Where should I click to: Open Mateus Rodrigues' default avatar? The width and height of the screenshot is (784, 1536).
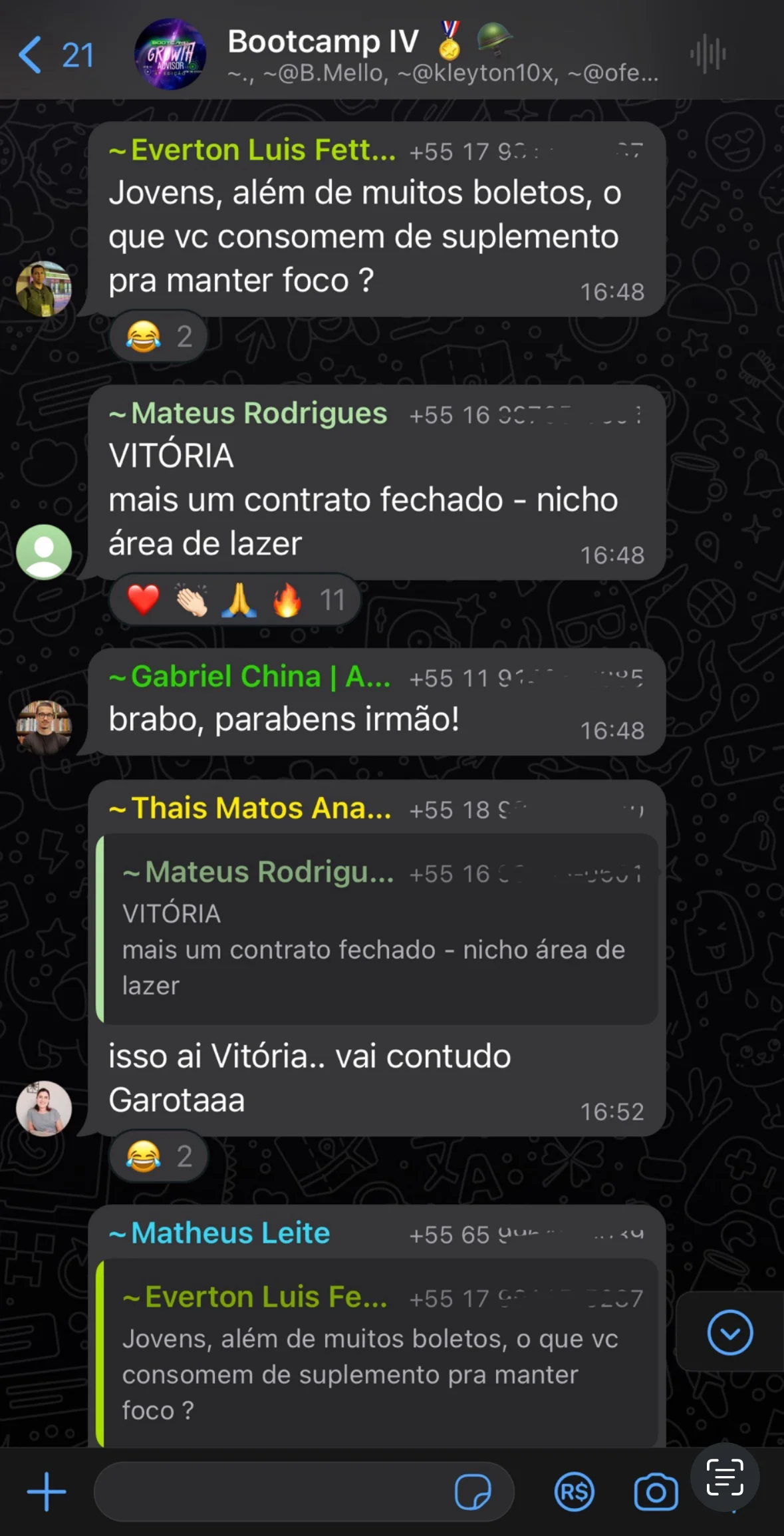point(44,551)
